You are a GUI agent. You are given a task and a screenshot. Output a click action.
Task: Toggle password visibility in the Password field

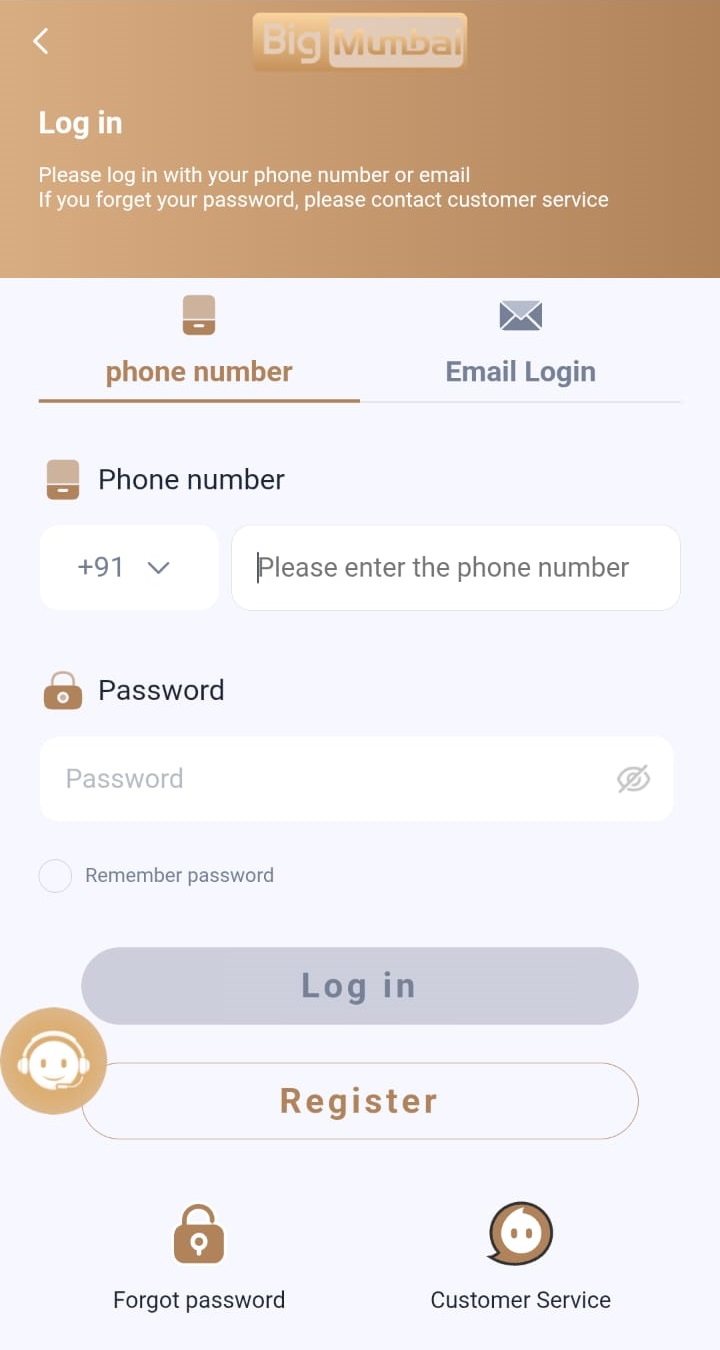(x=633, y=778)
